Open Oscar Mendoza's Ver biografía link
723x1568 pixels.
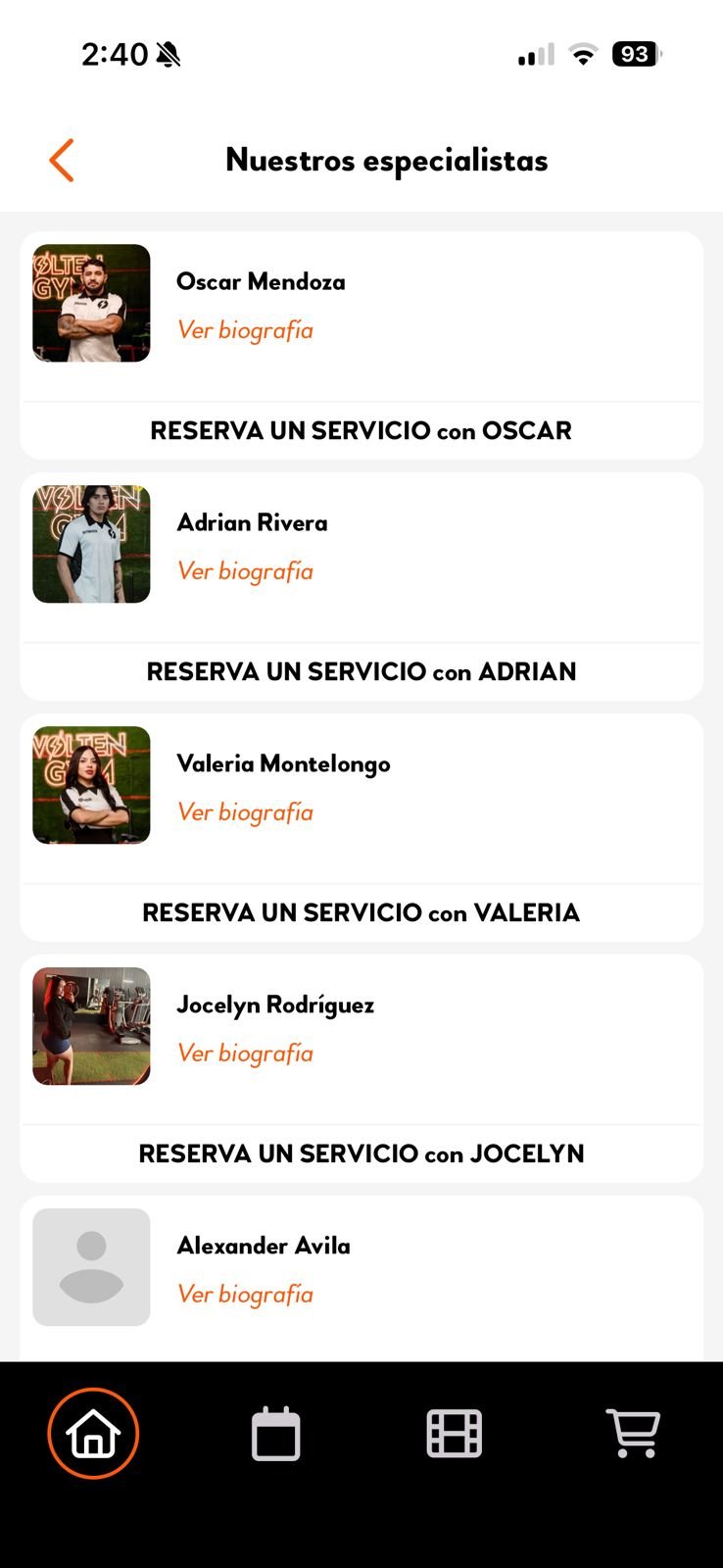point(245,330)
